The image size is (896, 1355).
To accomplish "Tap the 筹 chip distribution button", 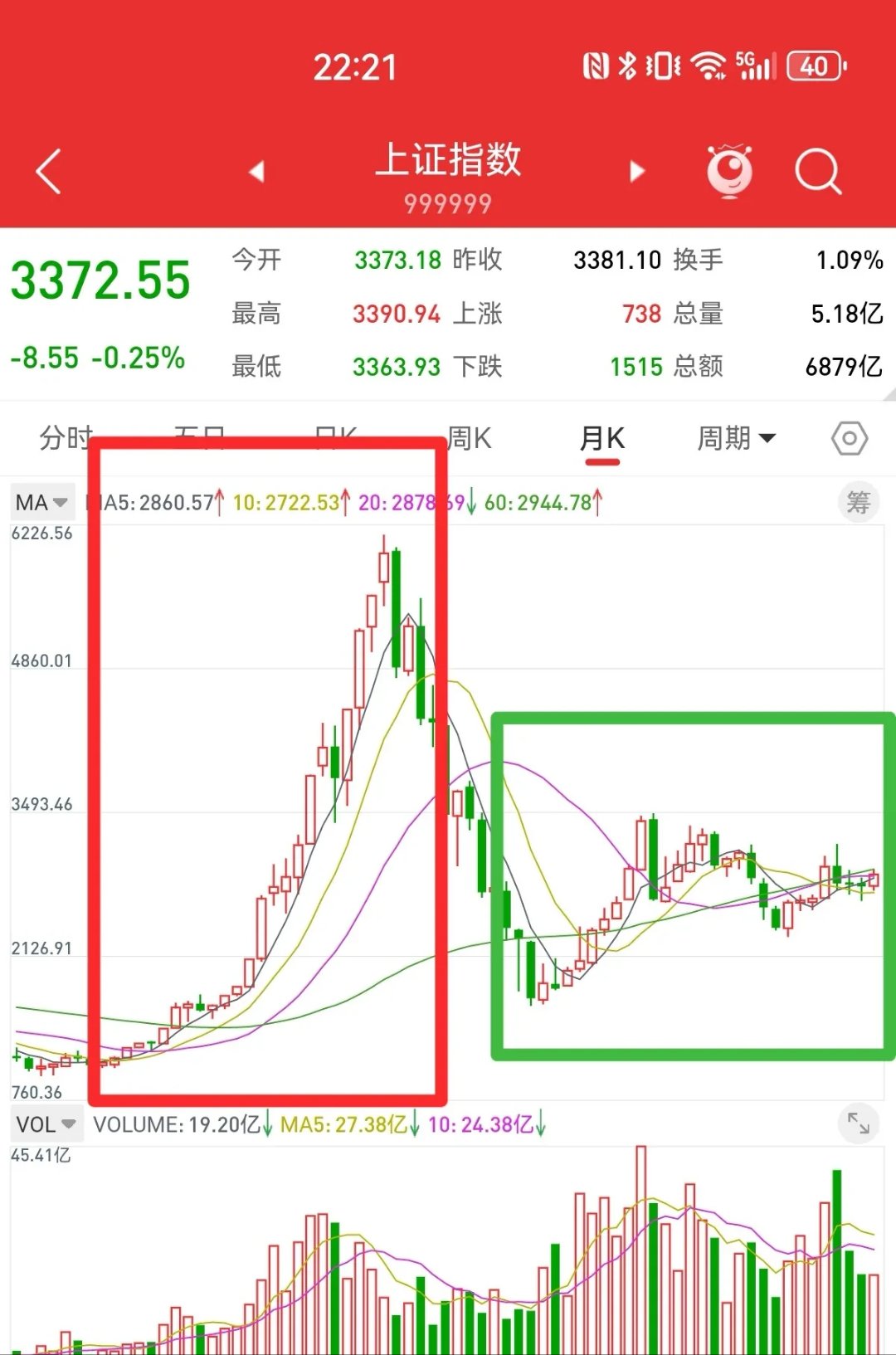I will pos(858,502).
